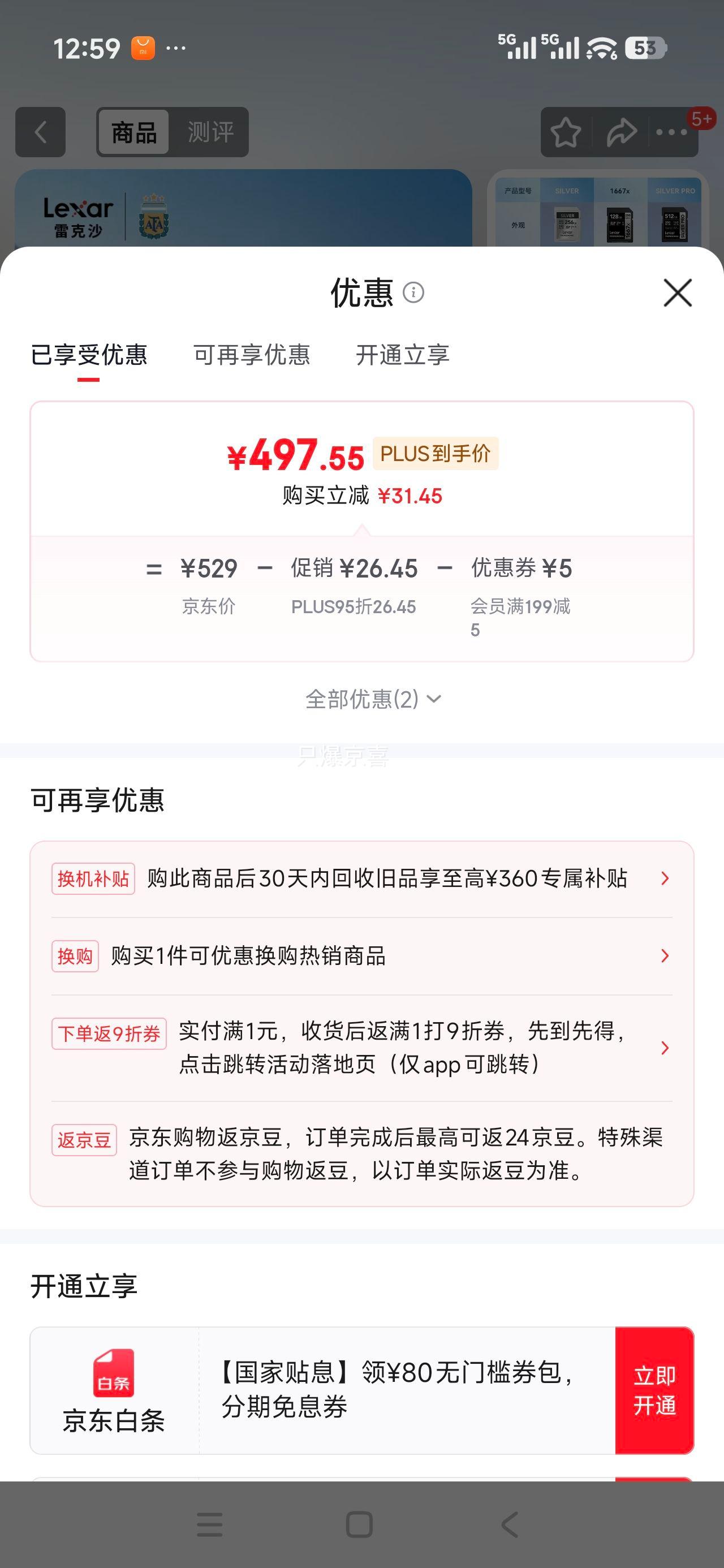The height and width of the screenshot is (1568, 724).
Task: Close the 优惠 discount panel
Action: coord(678,294)
